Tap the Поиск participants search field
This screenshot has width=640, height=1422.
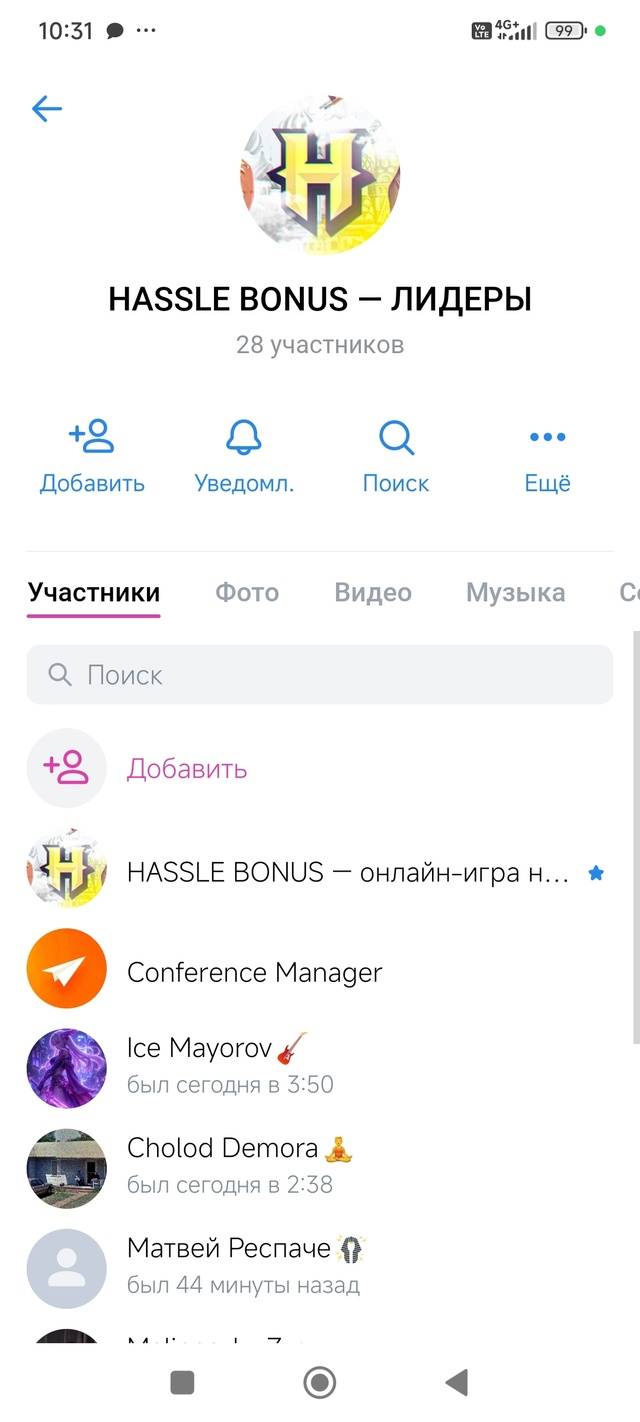point(320,675)
